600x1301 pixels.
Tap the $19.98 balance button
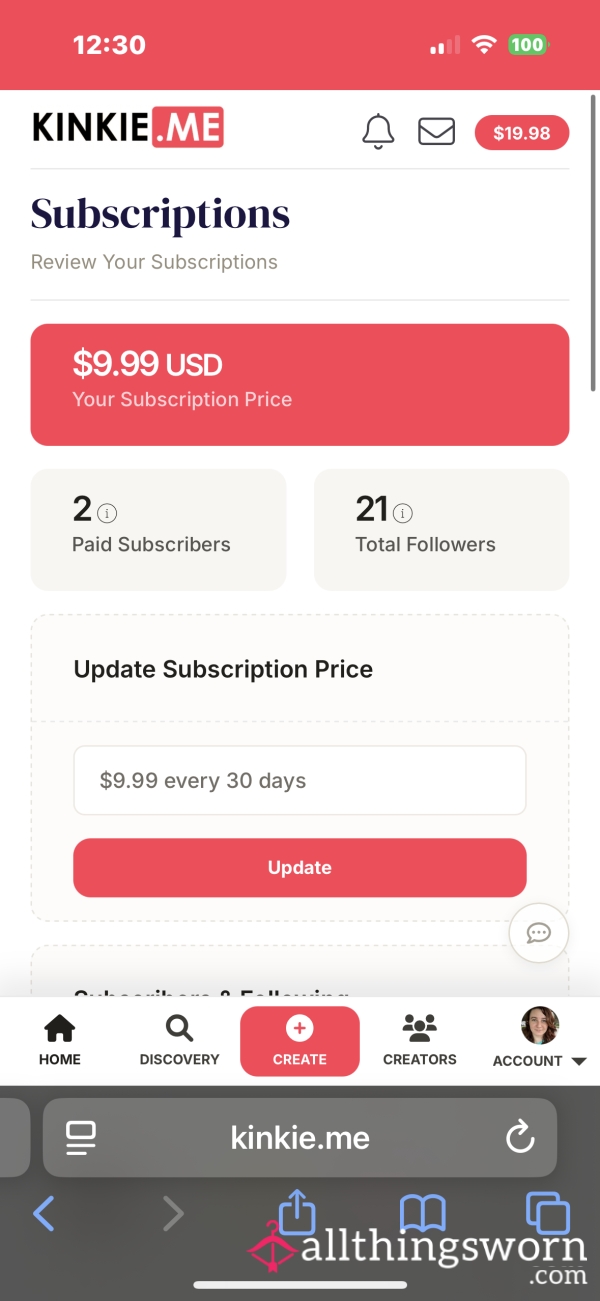tap(521, 133)
